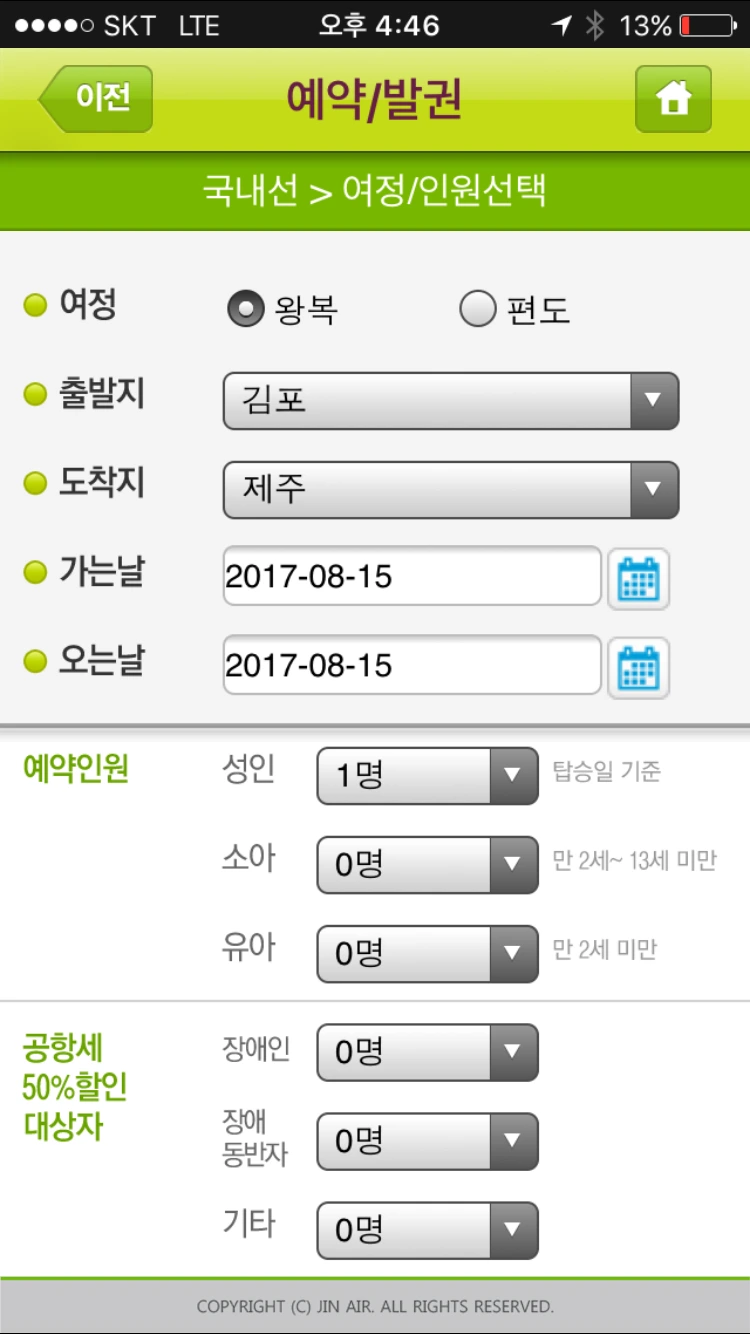Tap the 오는날 date field
Image resolution: width=750 pixels, height=1334 pixels.
point(412,666)
